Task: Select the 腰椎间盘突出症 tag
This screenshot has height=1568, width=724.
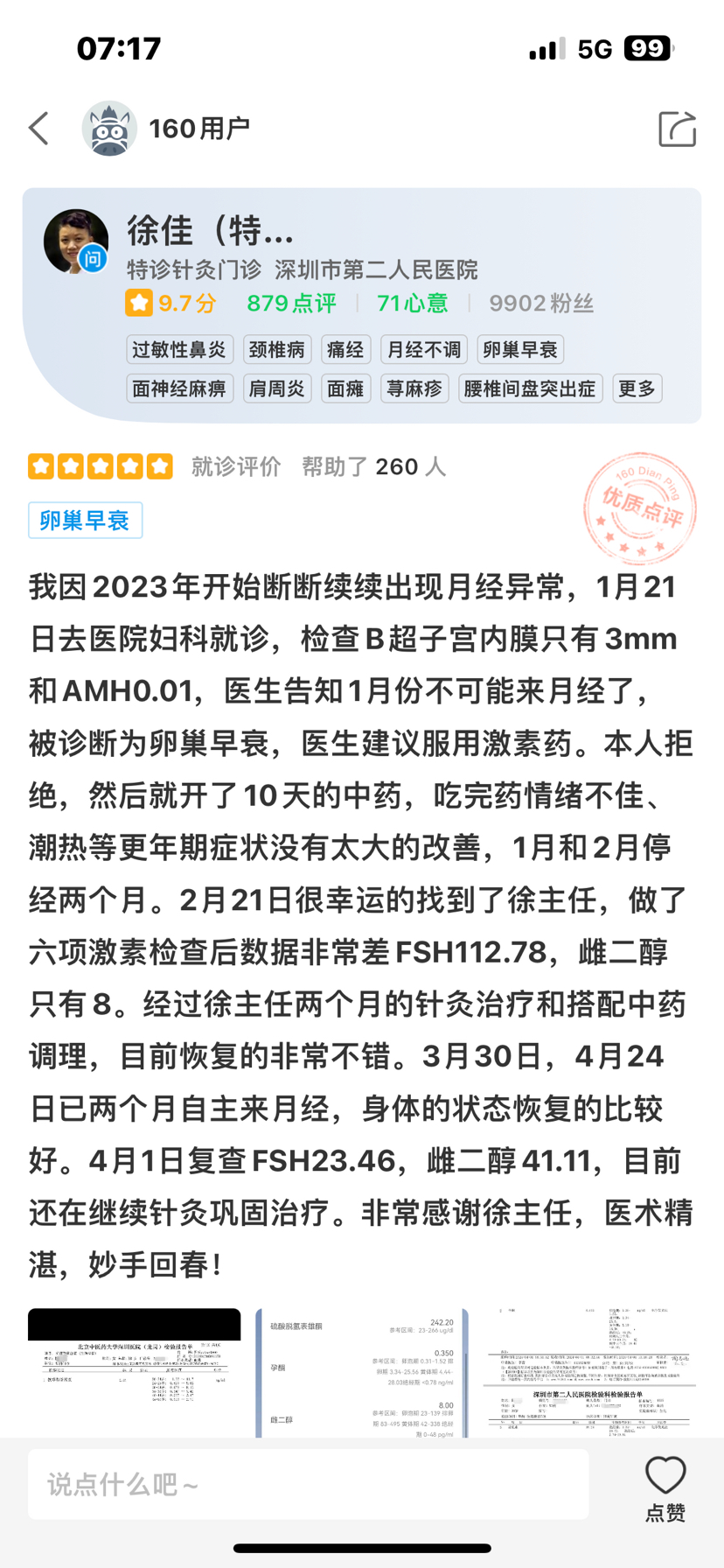Action: pos(530,388)
